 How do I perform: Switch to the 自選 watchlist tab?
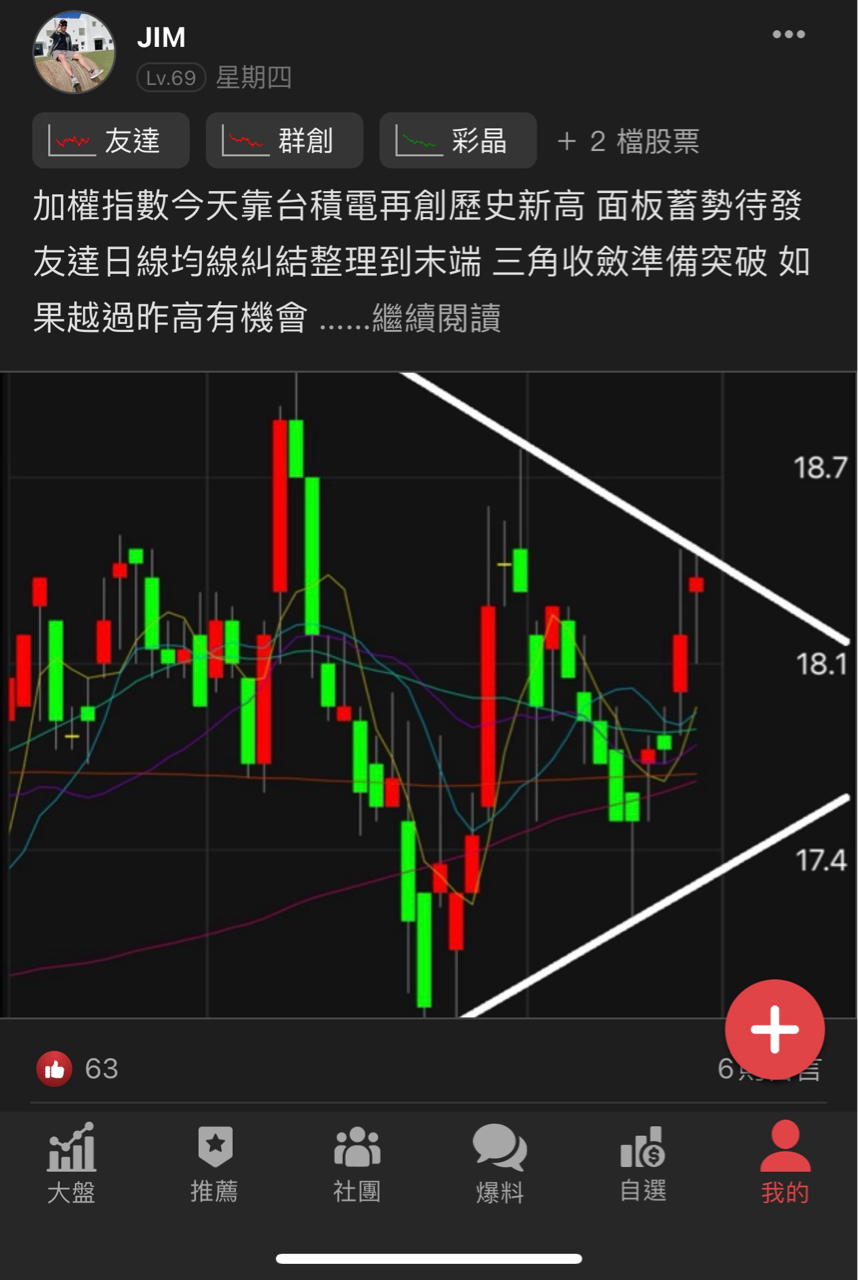[x=642, y=1162]
